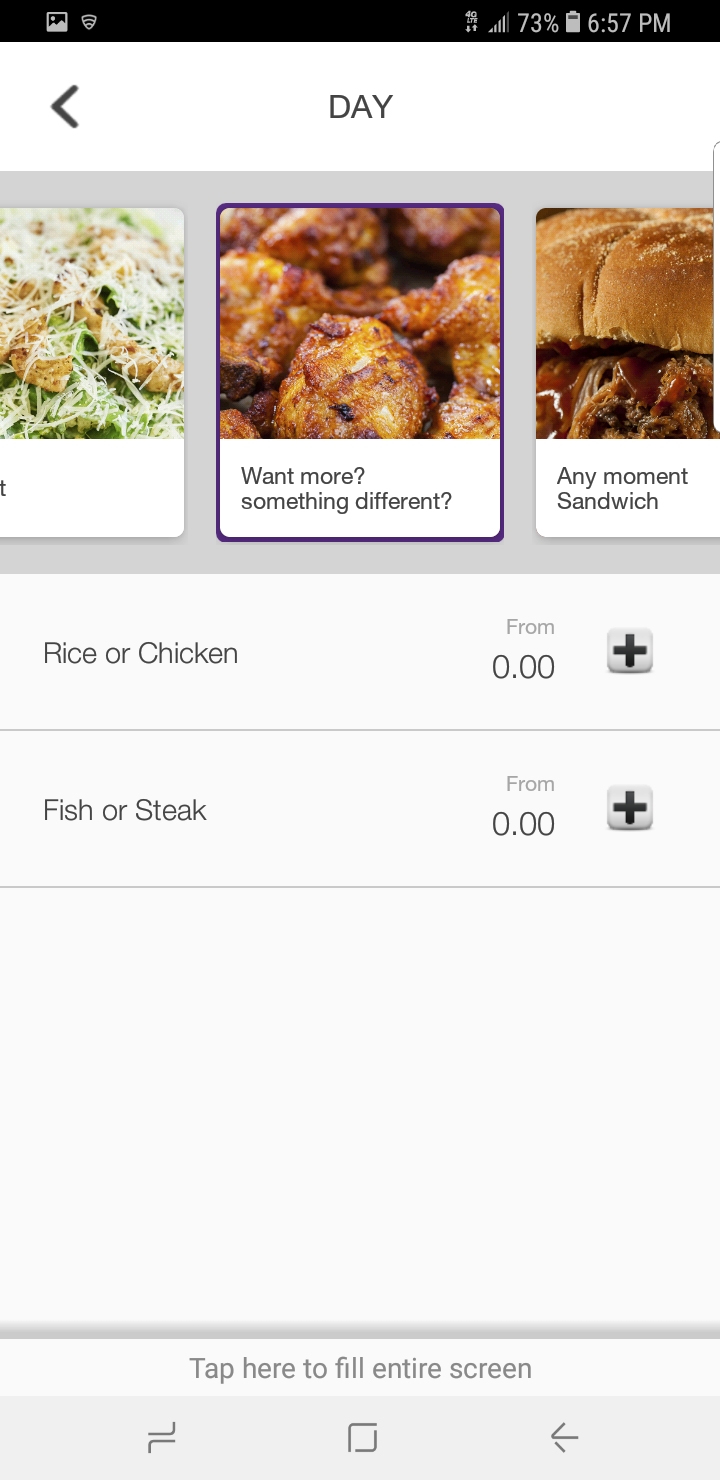This screenshot has width=720, height=1480.
Task: Add Fish or Steak with the plus button
Action: (630, 809)
